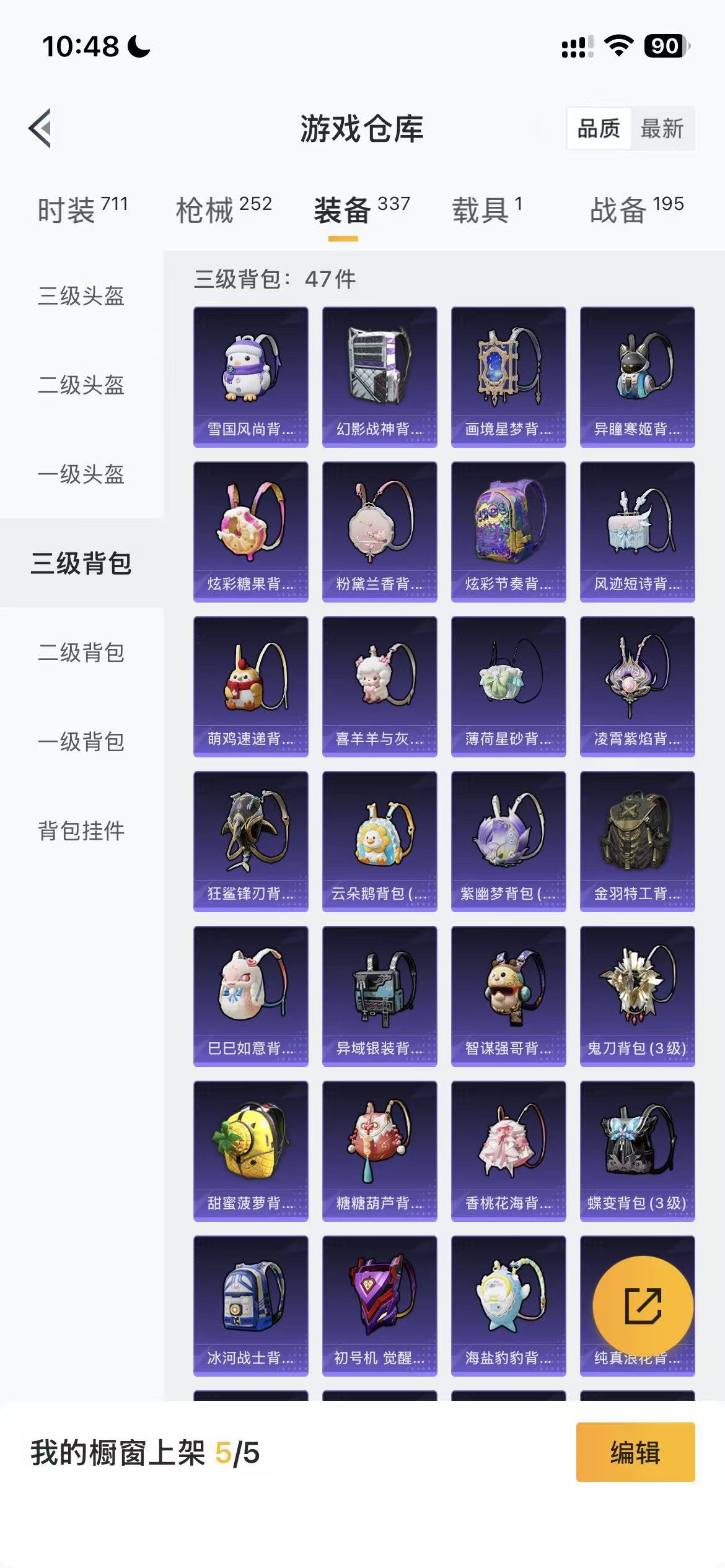Open the 背包挂件 category

click(81, 831)
